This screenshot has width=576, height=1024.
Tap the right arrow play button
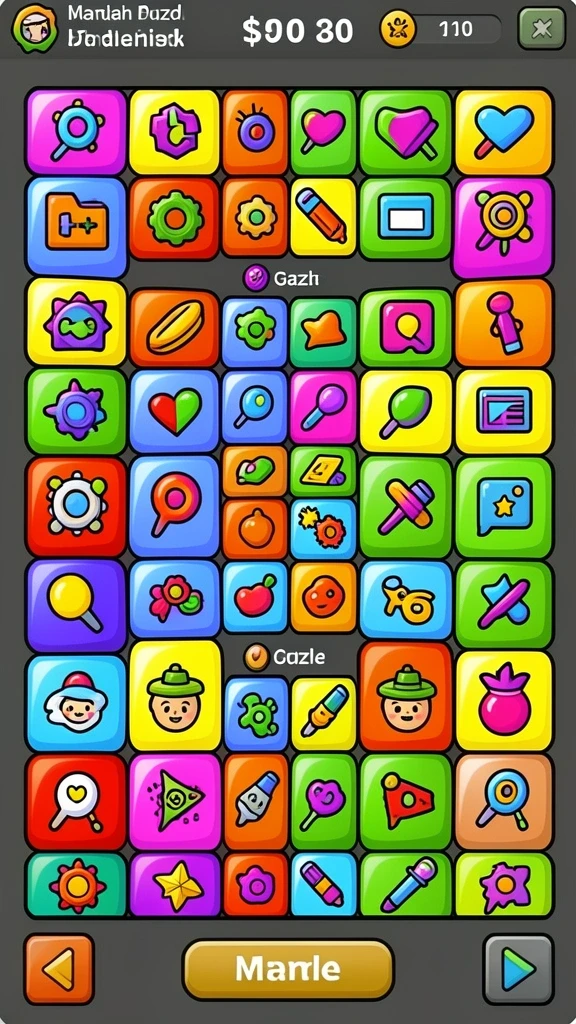(x=518, y=969)
